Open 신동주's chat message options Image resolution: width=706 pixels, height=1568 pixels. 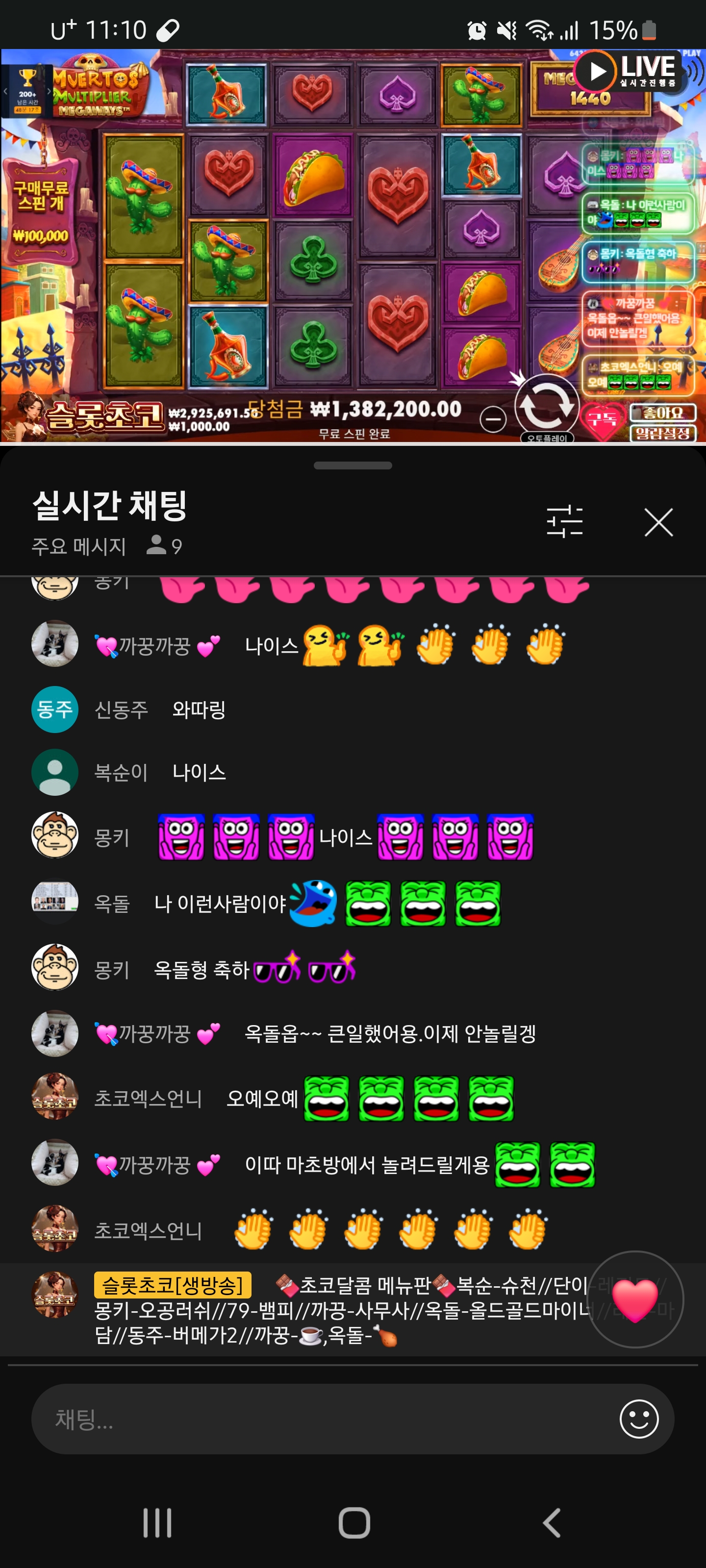tap(198, 709)
